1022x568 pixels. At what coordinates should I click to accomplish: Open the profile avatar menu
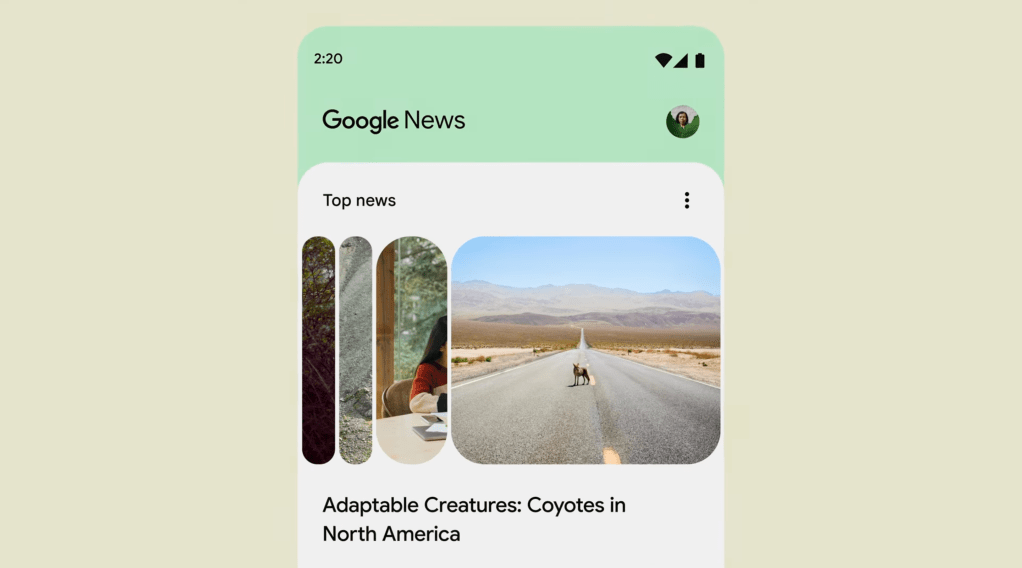[682, 122]
